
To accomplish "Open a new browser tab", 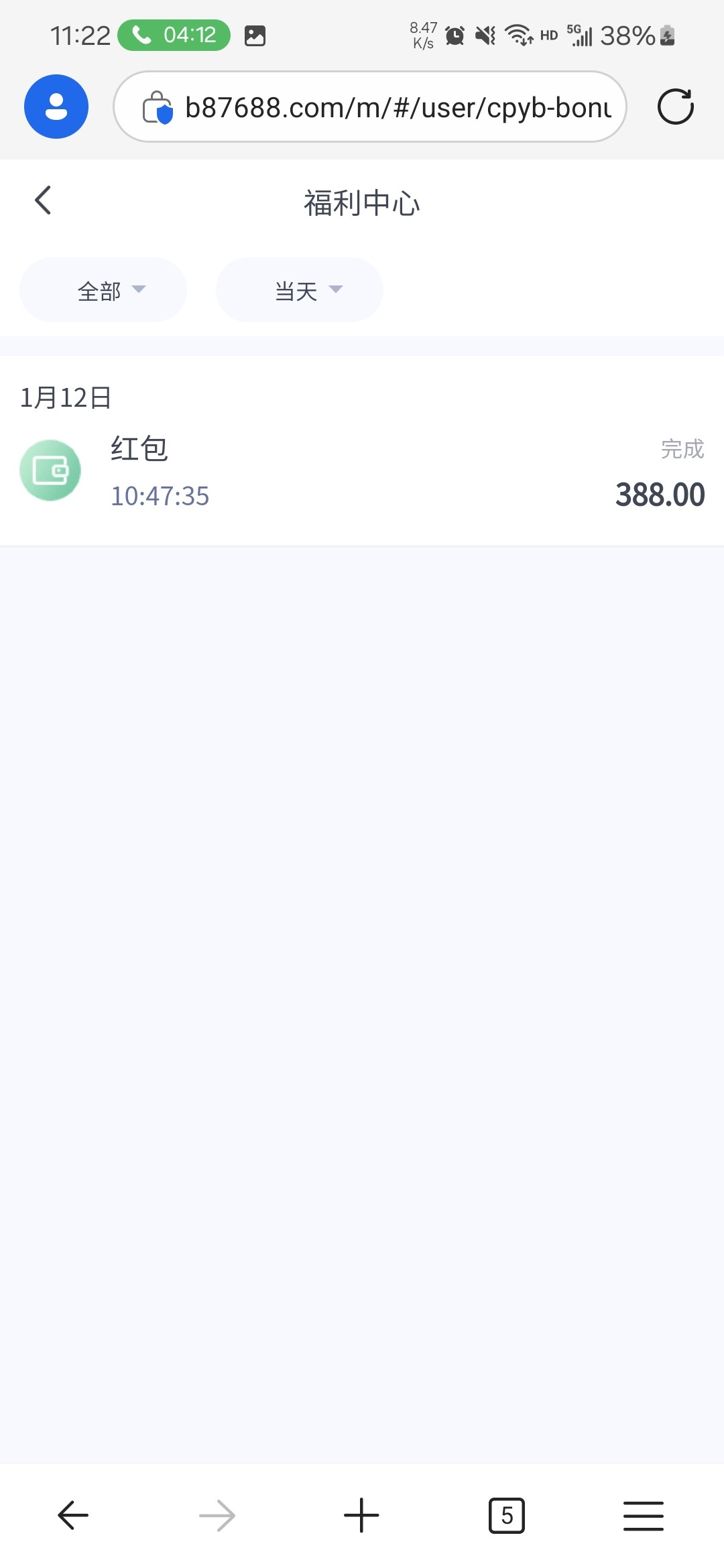I will (361, 1515).
